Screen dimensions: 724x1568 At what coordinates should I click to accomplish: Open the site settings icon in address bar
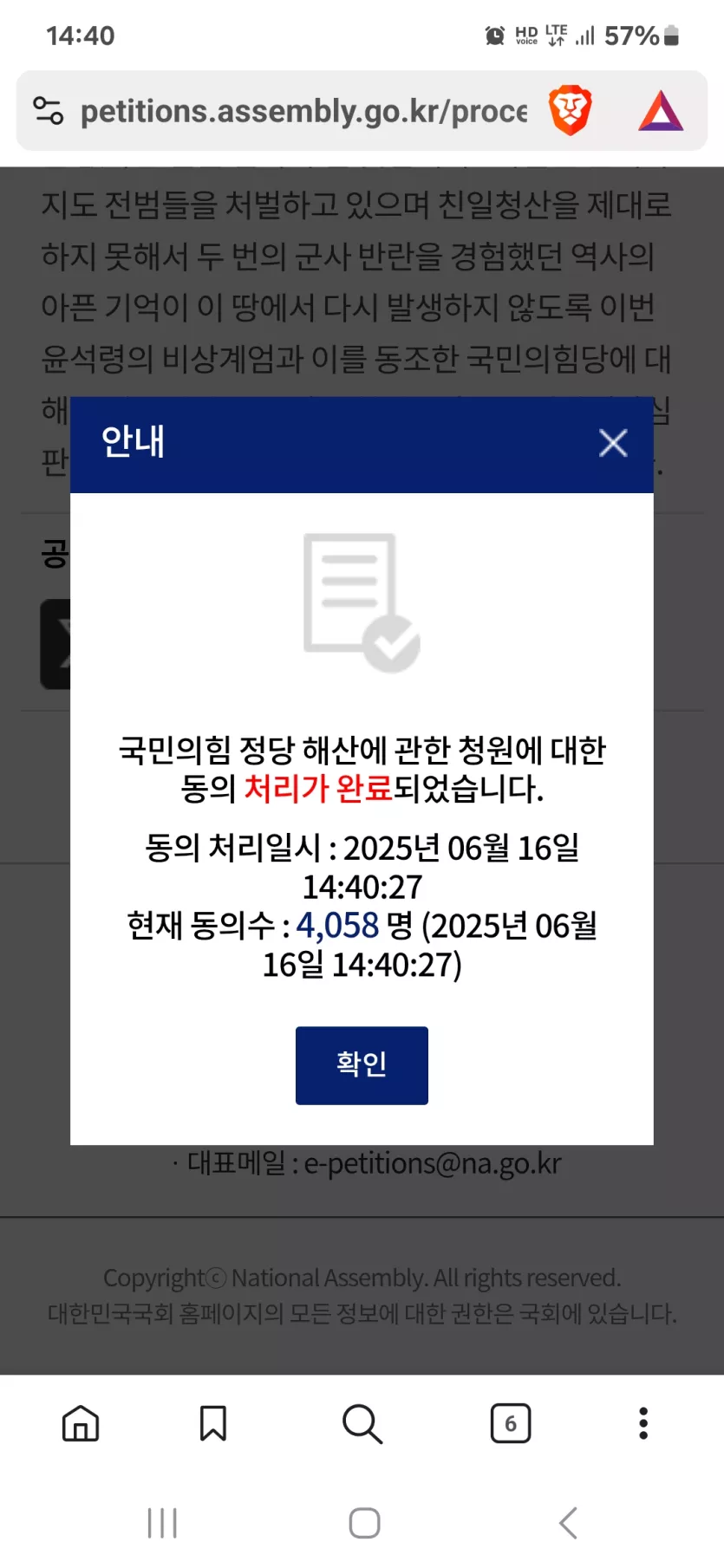pyautogui.click(x=48, y=111)
